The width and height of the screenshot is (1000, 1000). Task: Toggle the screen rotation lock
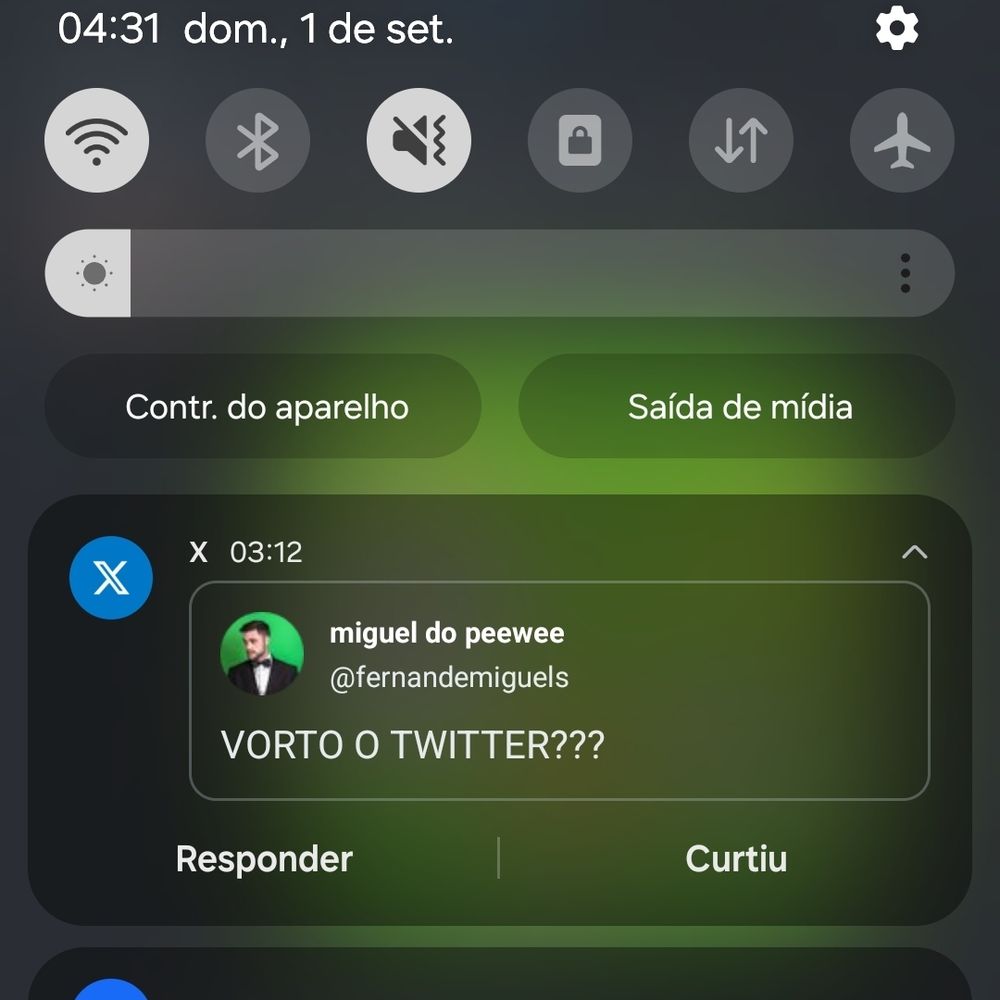(x=580, y=140)
